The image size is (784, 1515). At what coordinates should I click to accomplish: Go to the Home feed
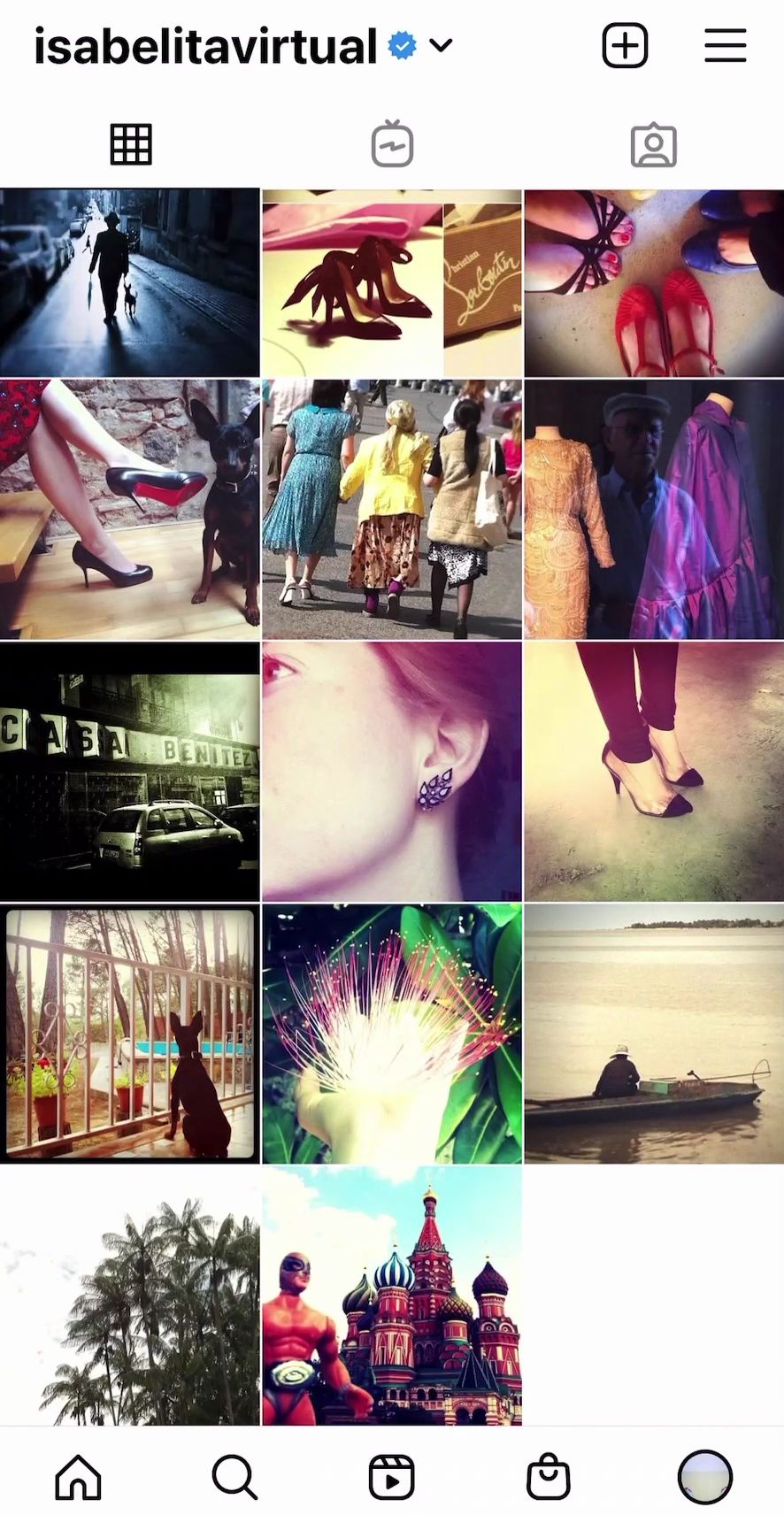point(78,1477)
